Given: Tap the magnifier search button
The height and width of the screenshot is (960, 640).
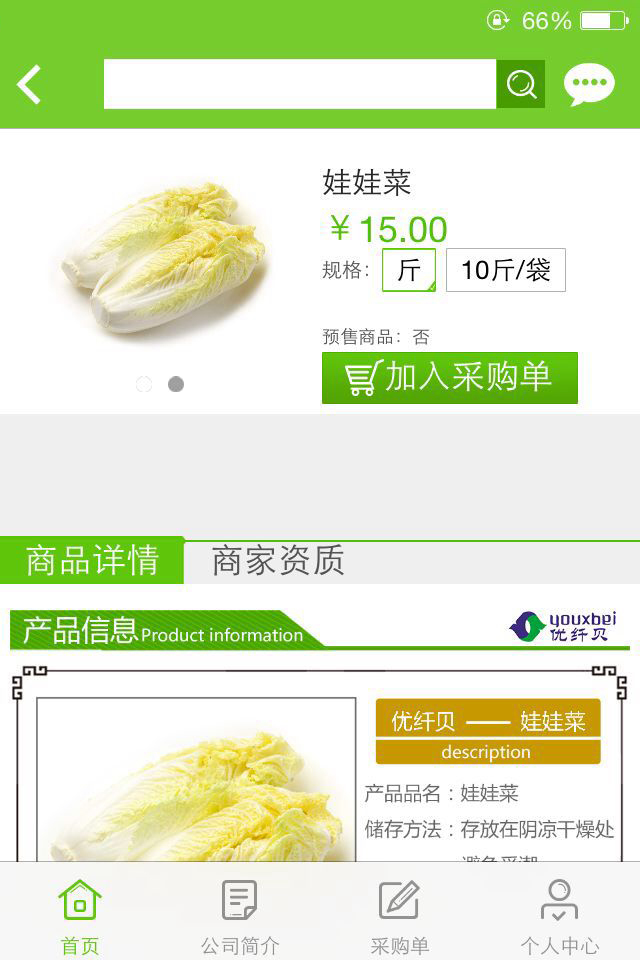Looking at the screenshot, I should pyautogui.click(x=521, y=84).
